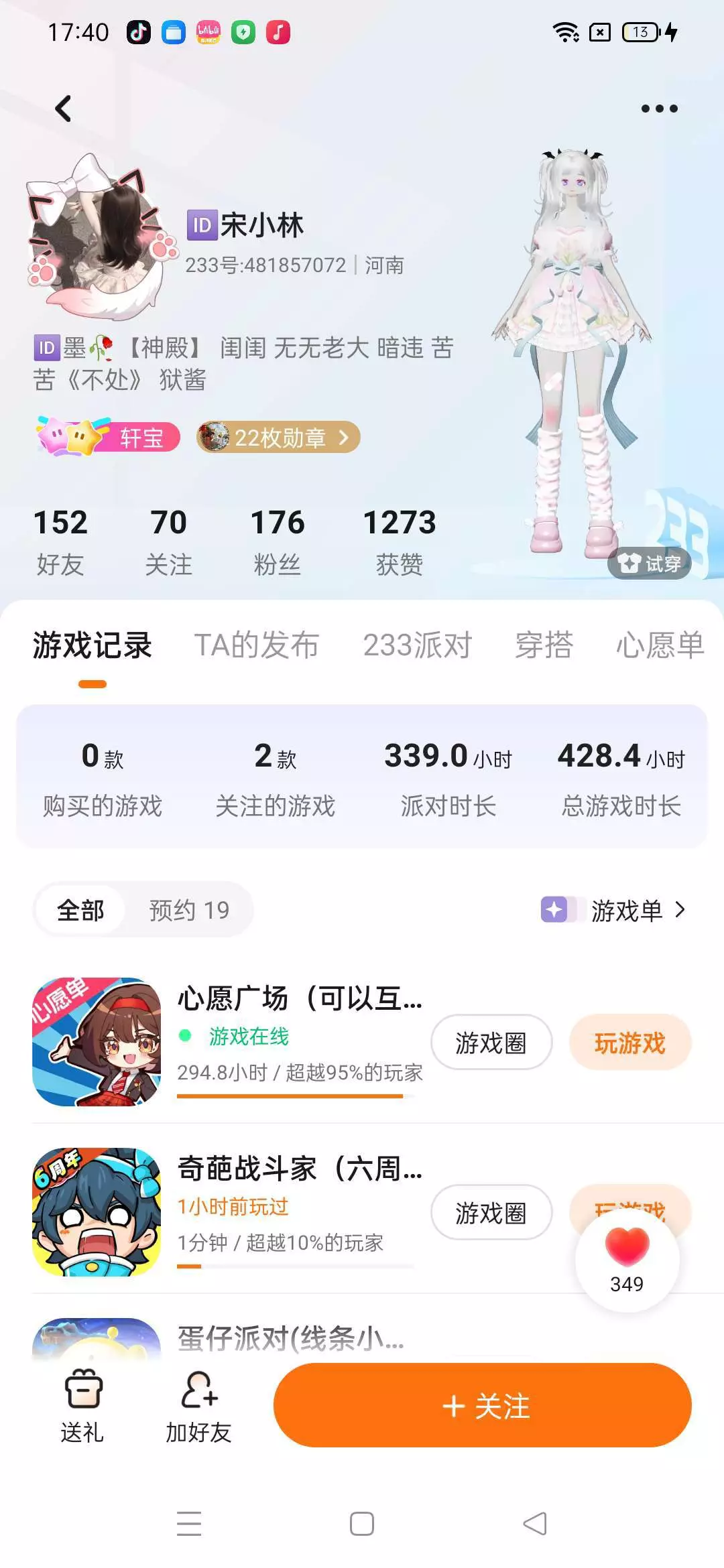
Task: Go back using the top-left arrow
Action: (63, 108)
